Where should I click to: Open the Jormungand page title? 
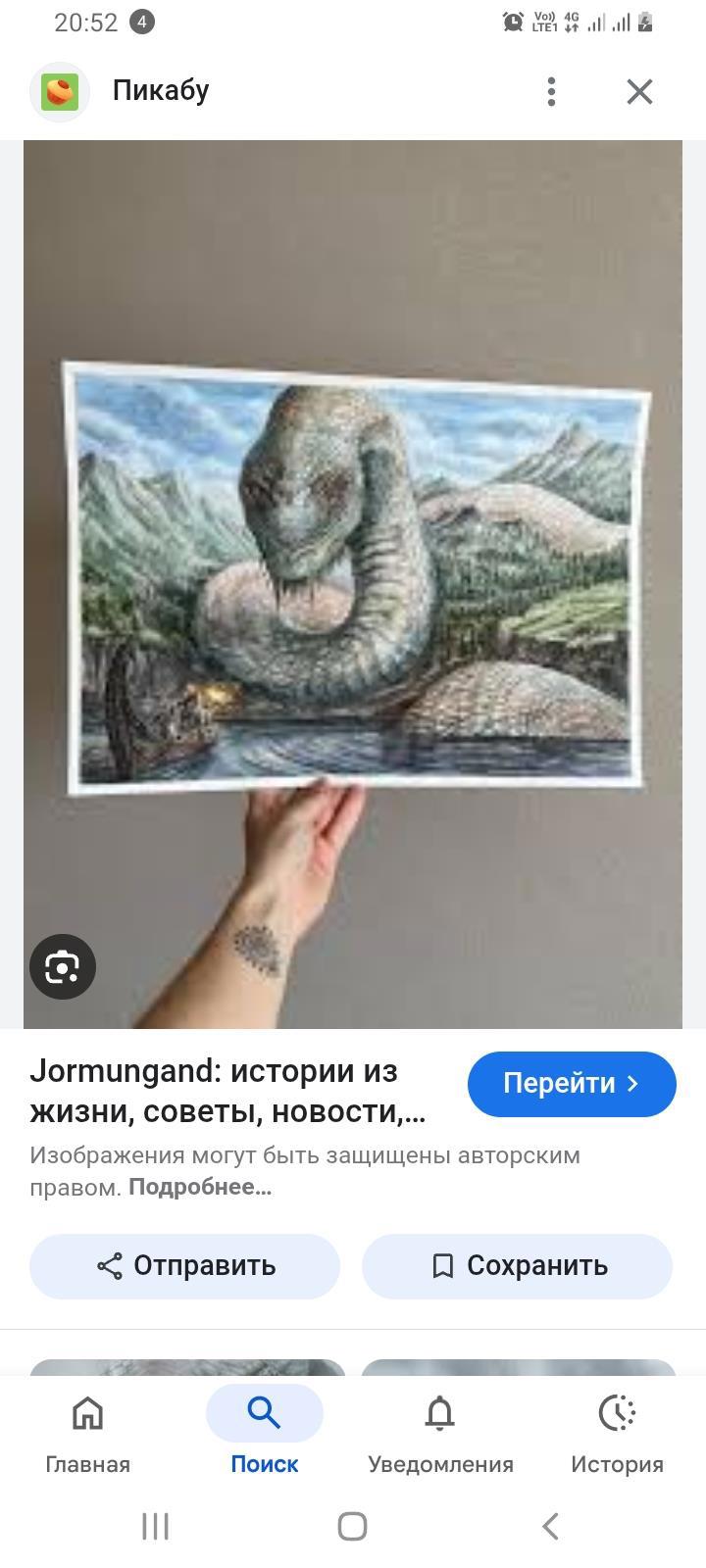click(x=227, y=1091)
